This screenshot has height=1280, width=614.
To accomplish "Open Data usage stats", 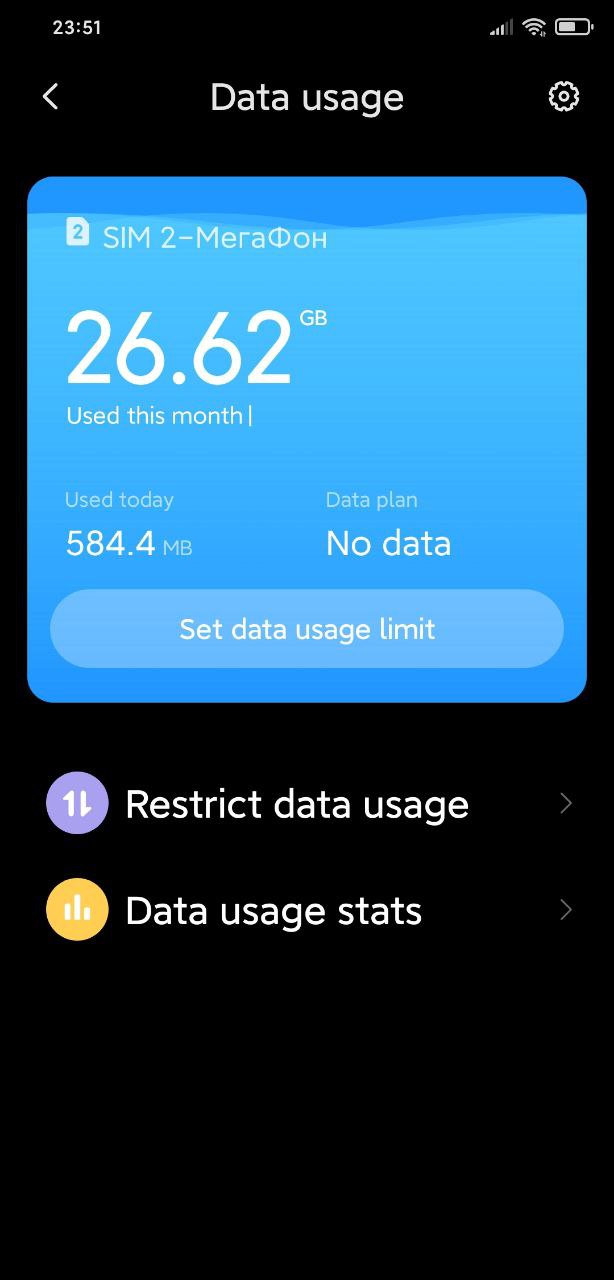I will pyautogui.click(x=307, y=910).
